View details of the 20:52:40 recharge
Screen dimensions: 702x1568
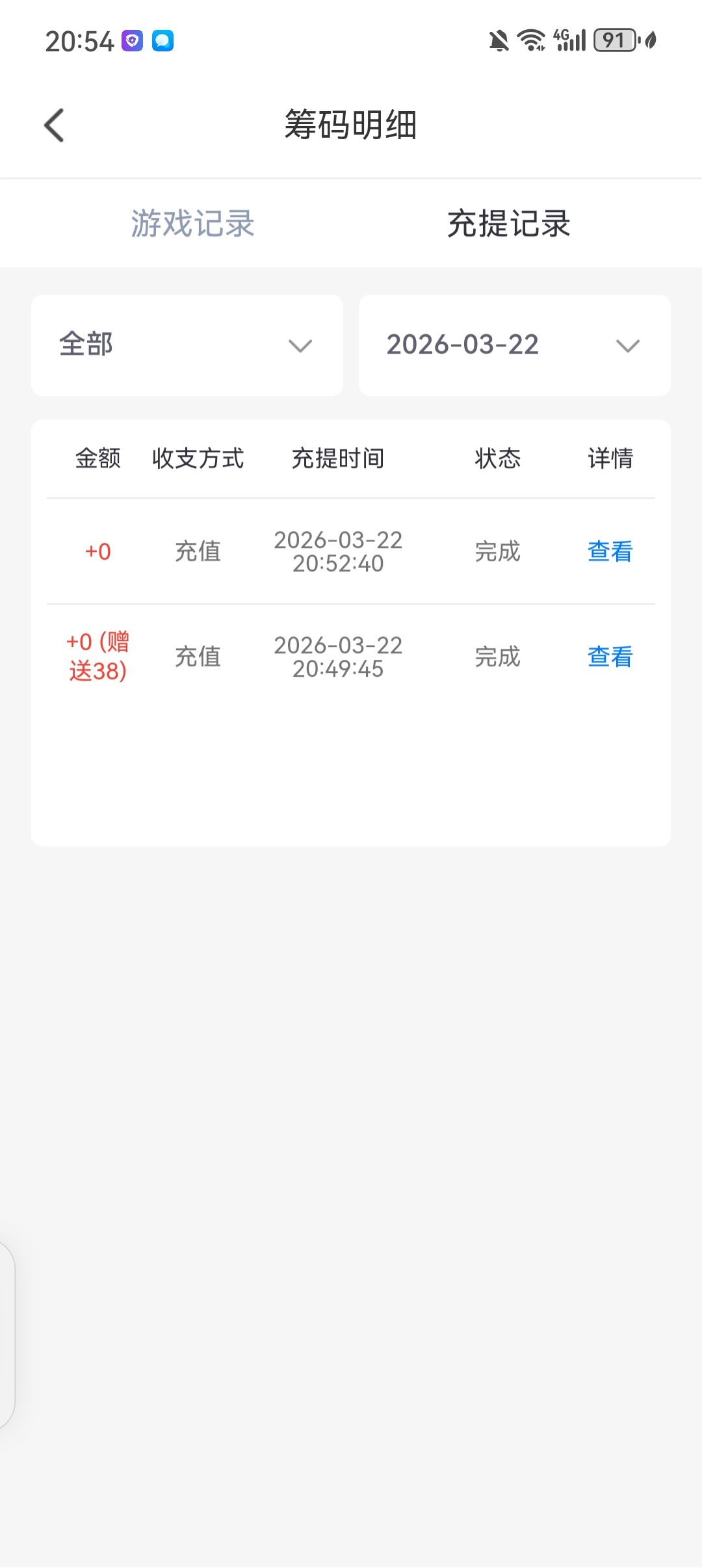point(610,552)
